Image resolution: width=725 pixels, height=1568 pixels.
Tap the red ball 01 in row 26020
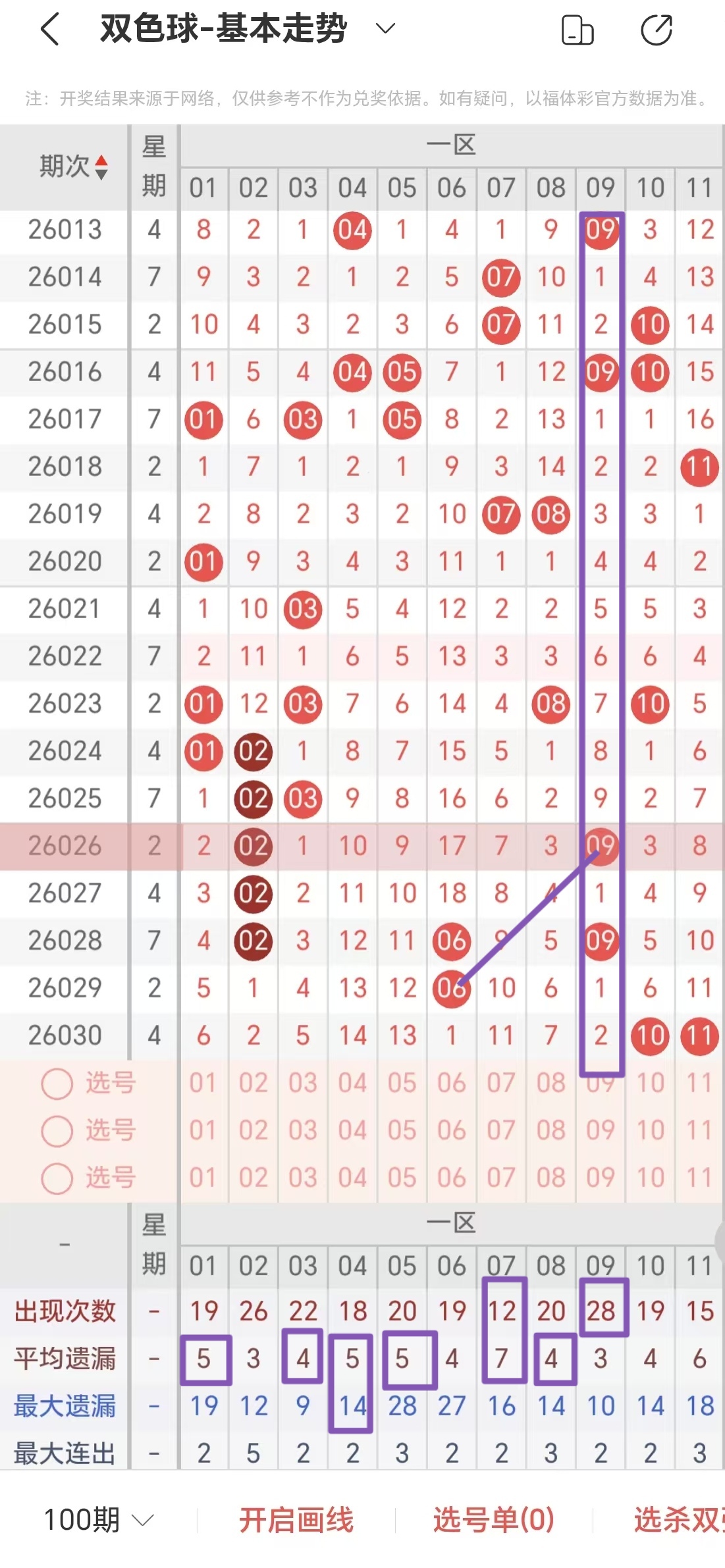(x=203, y=562)
